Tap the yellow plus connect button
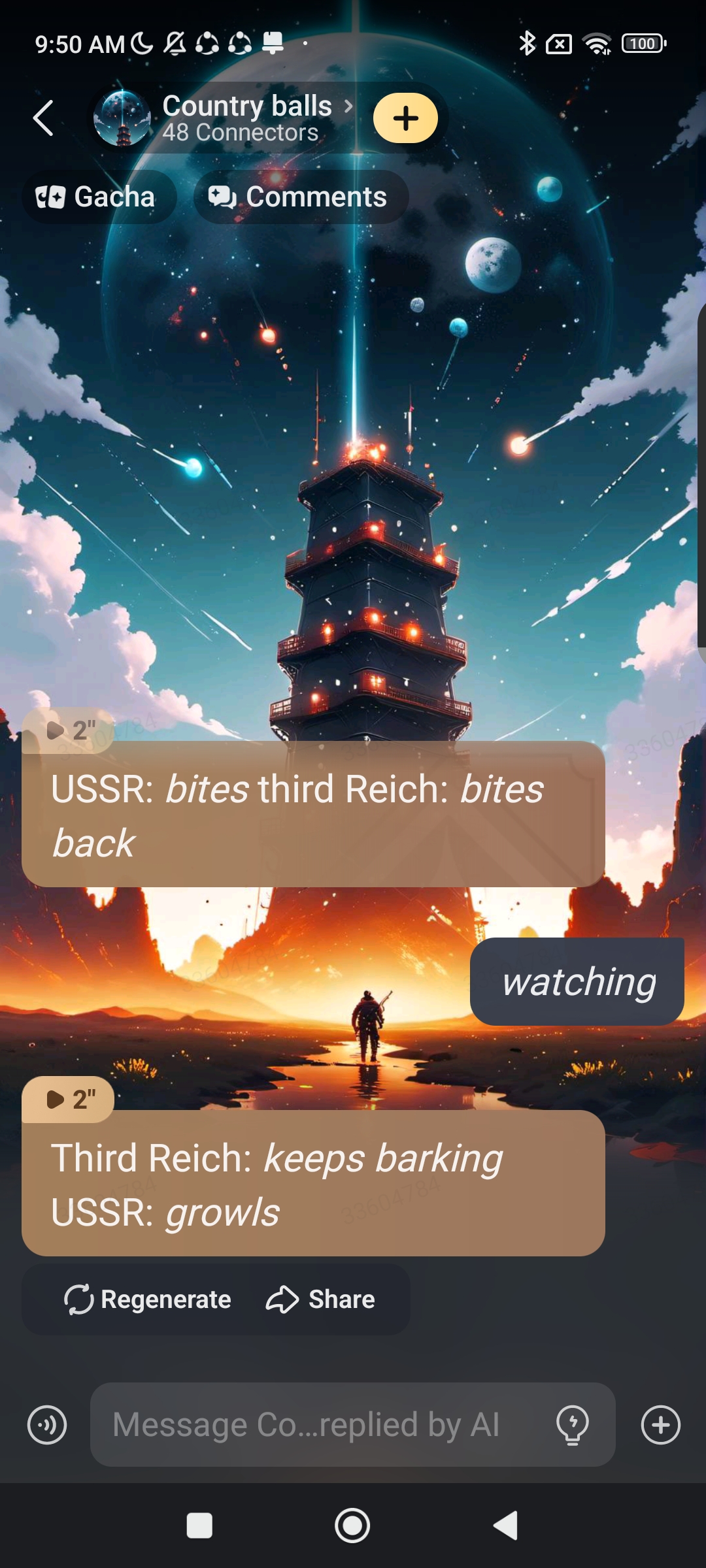 click(405, 118)
